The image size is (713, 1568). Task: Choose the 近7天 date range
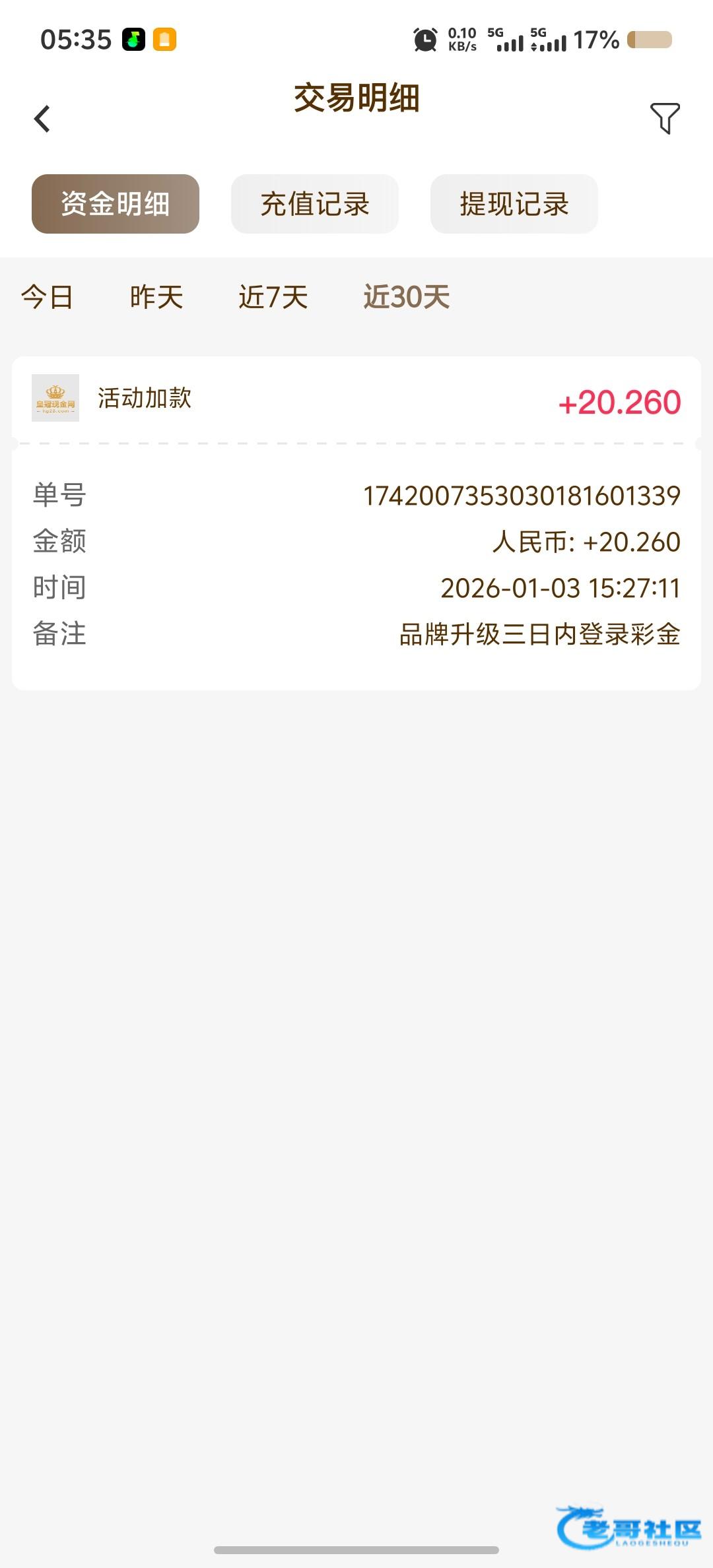click(x=273, y=297)
